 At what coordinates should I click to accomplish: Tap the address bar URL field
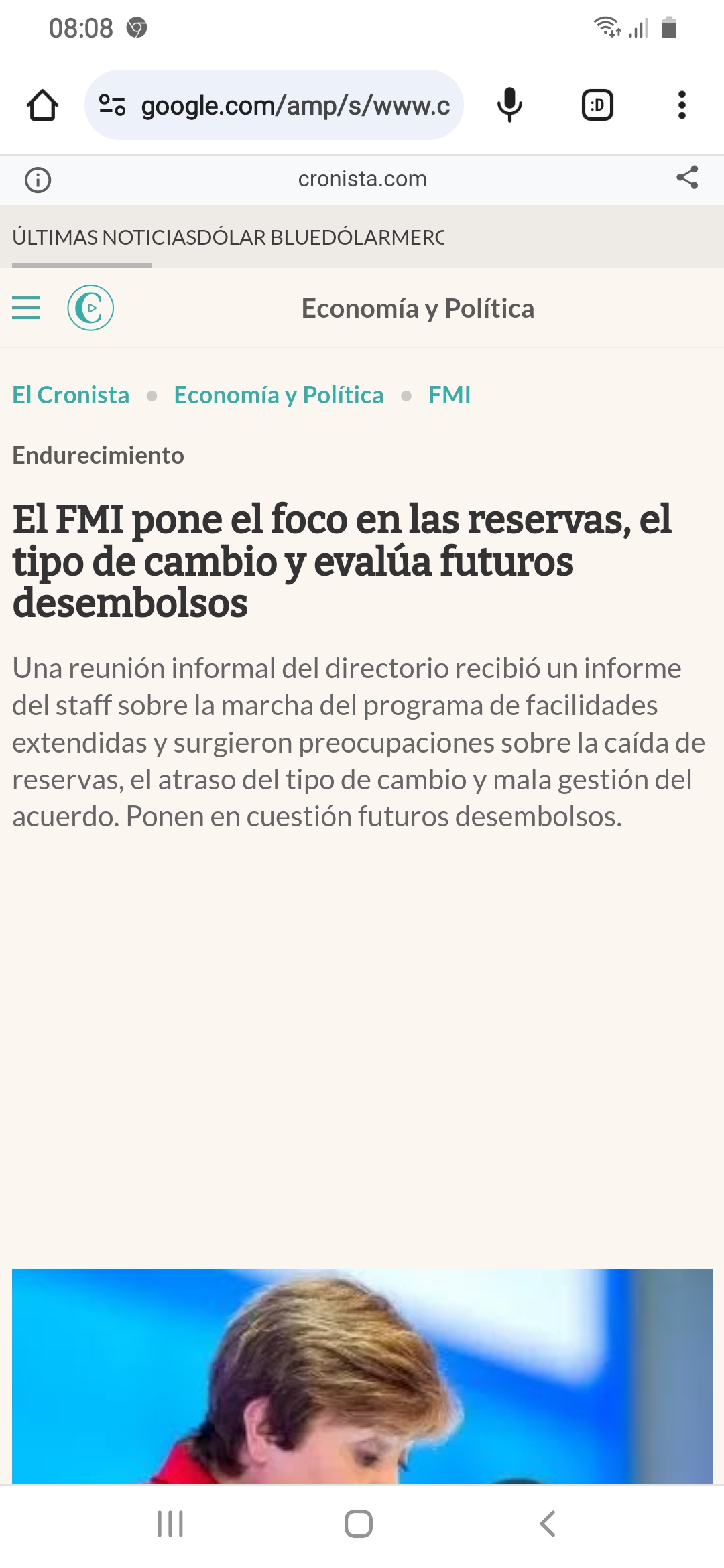pos(295,105)
